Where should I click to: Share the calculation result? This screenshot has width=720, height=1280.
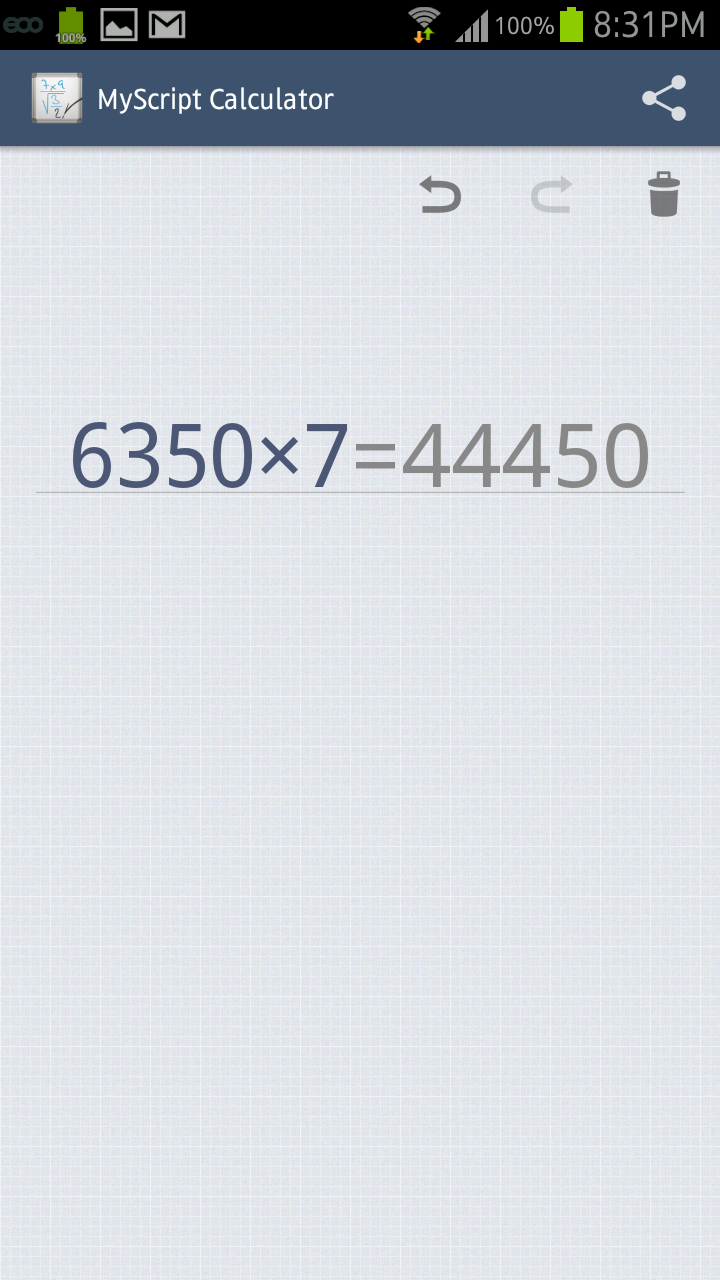[x=664, y=98]
